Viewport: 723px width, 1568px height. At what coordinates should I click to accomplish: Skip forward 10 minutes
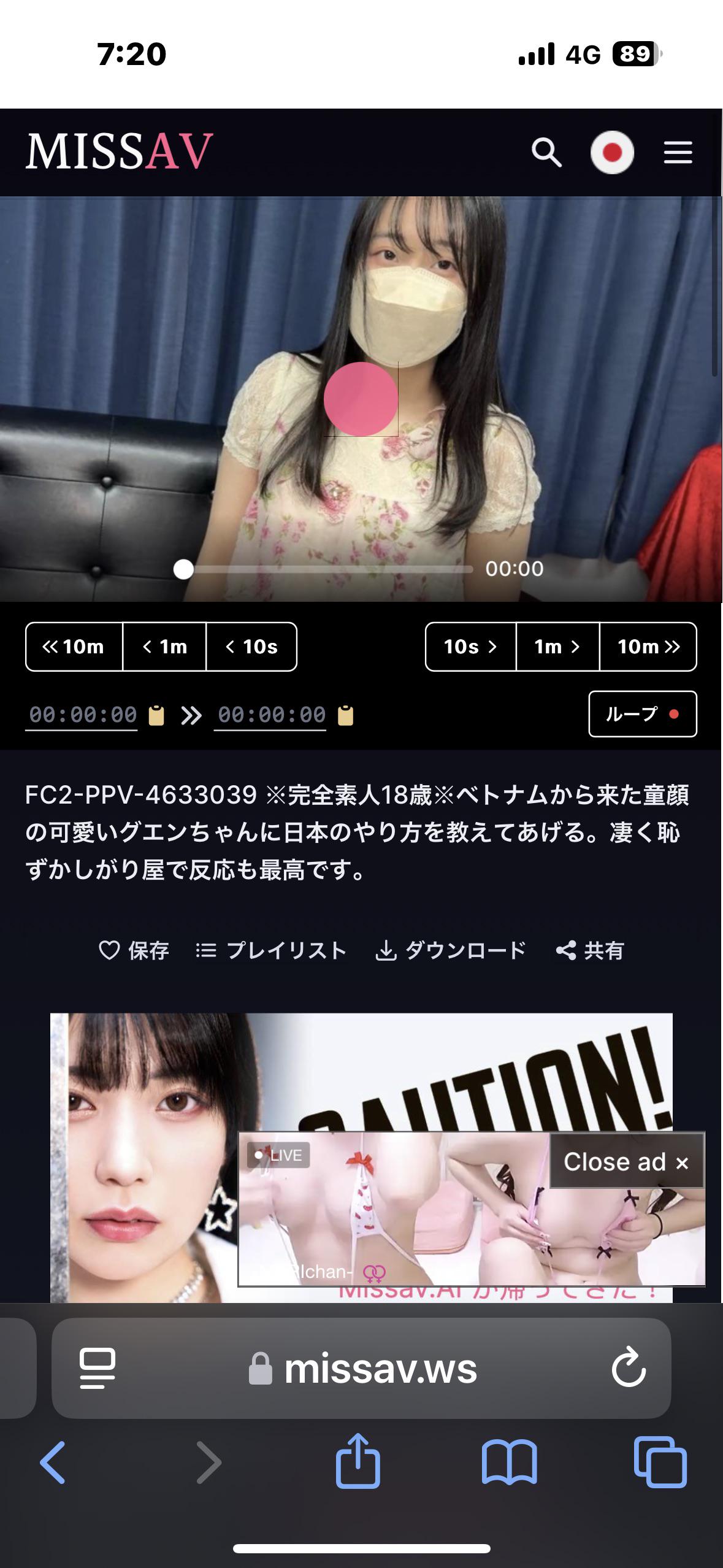(648, 647)
